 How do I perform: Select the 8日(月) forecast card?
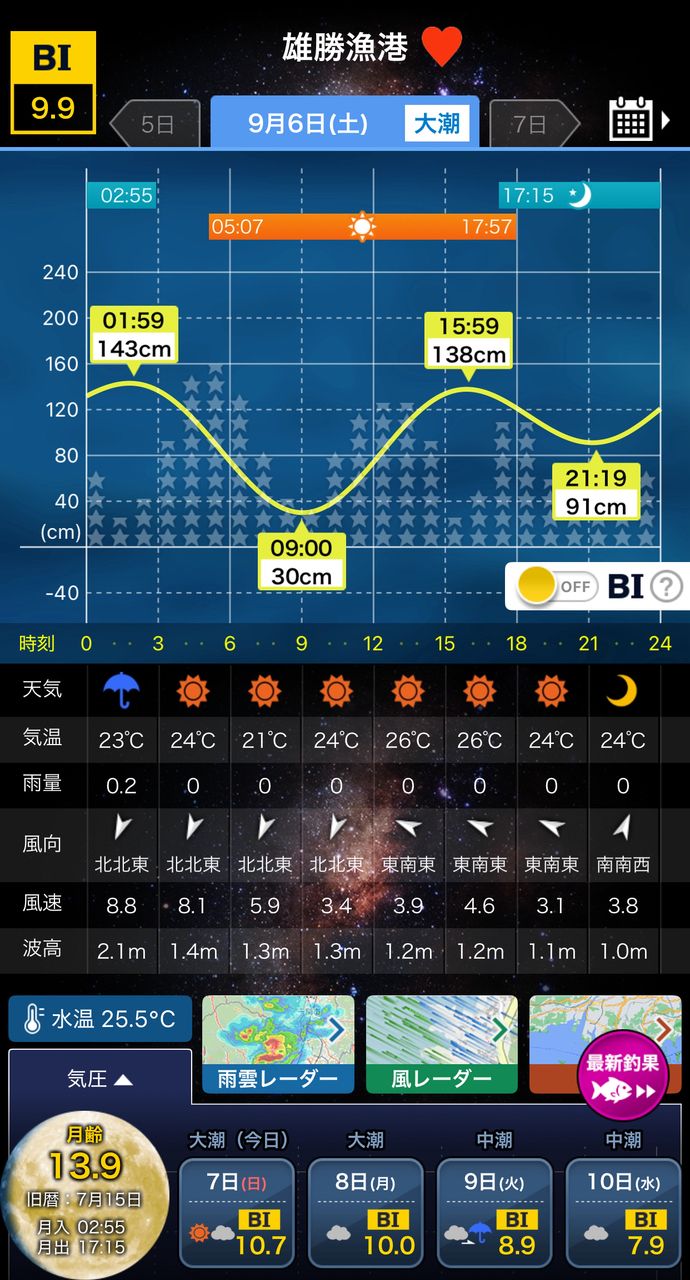point(365,1212)
